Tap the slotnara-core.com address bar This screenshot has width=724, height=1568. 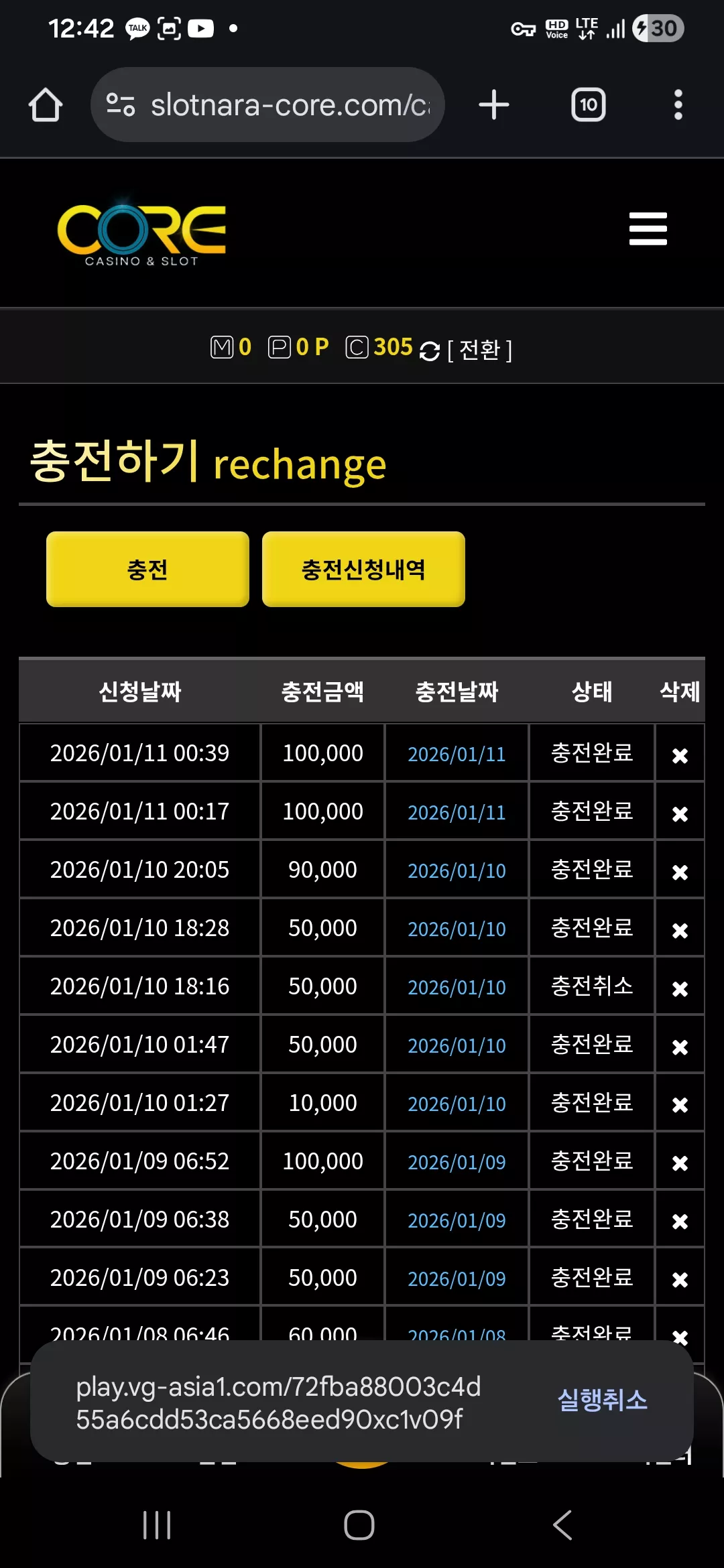pyautogui.click(x=267, y=105)
